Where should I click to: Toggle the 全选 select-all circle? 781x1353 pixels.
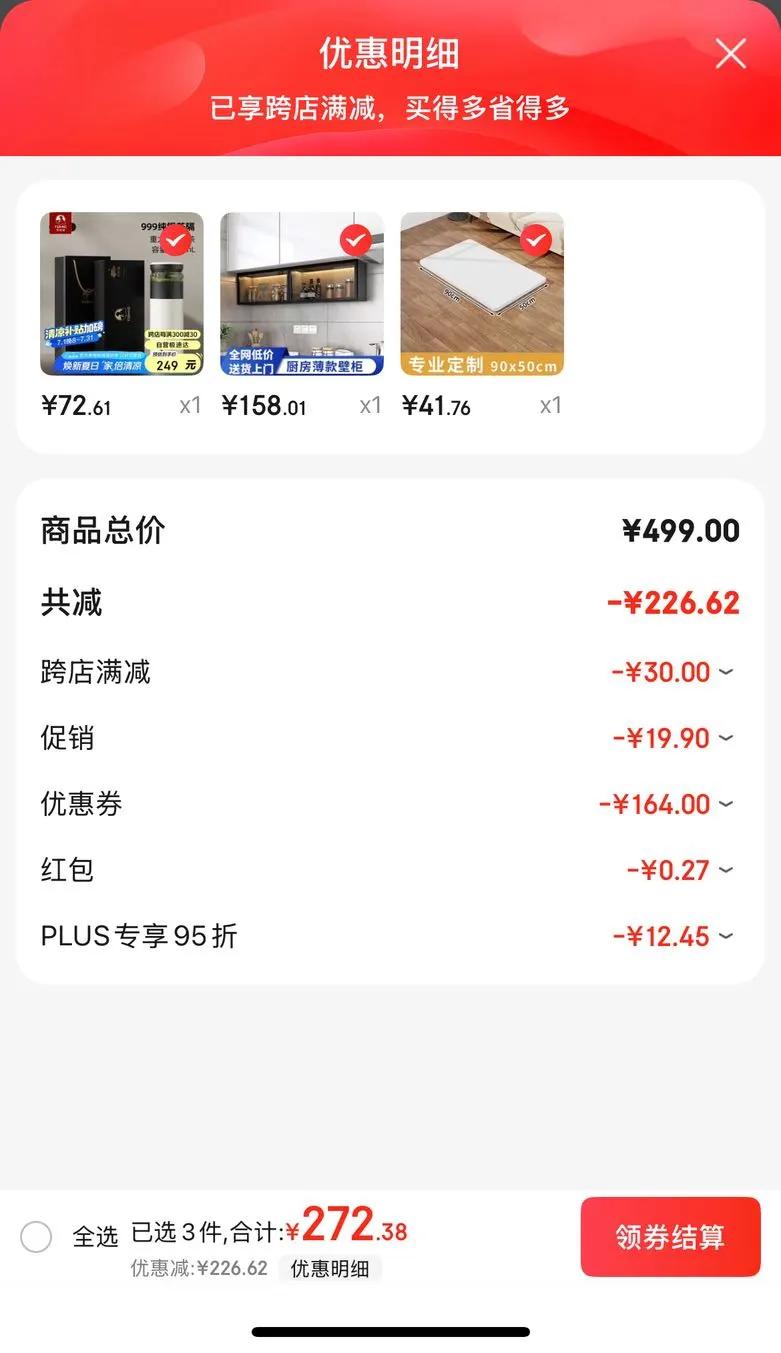[x=36, y=1237]
